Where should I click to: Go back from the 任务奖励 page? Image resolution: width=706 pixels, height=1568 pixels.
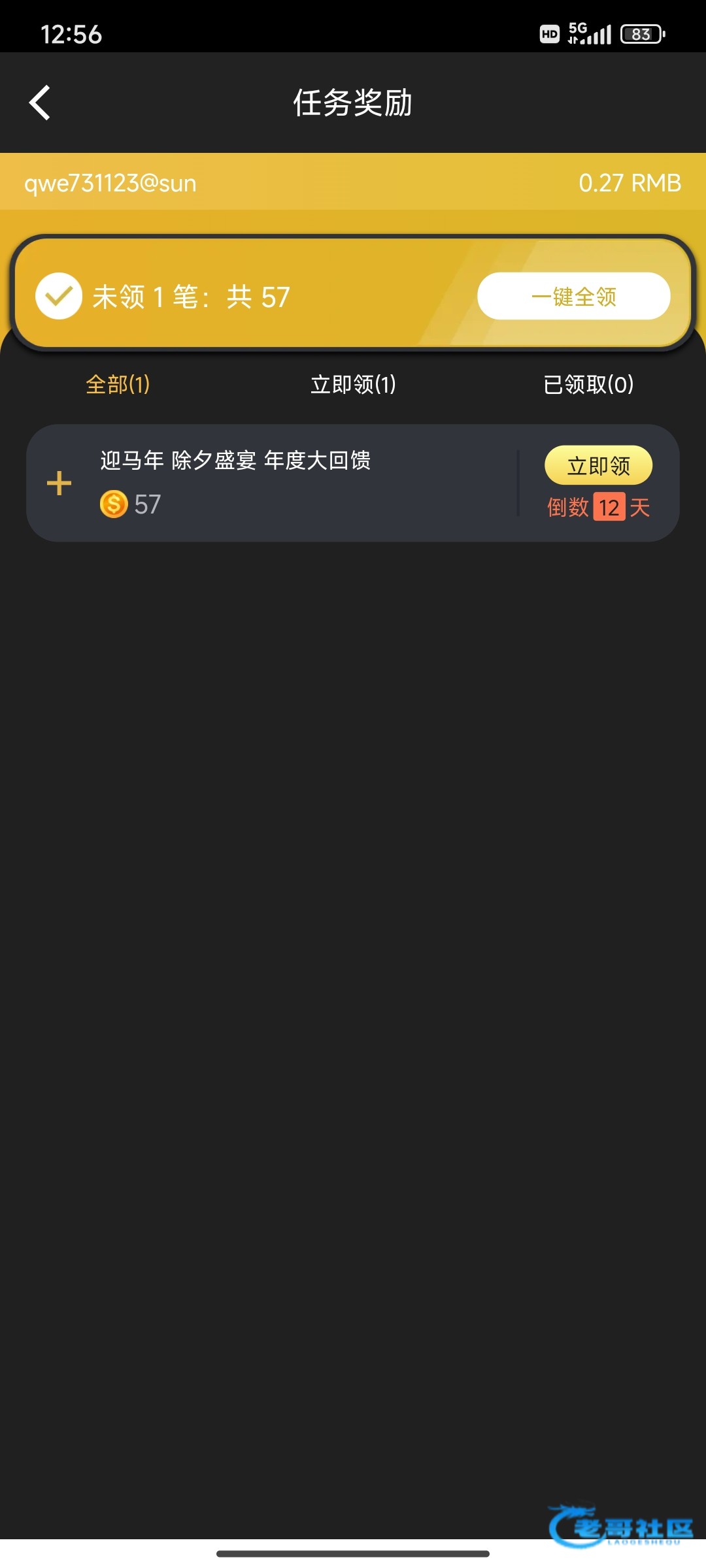coord(41,103)
